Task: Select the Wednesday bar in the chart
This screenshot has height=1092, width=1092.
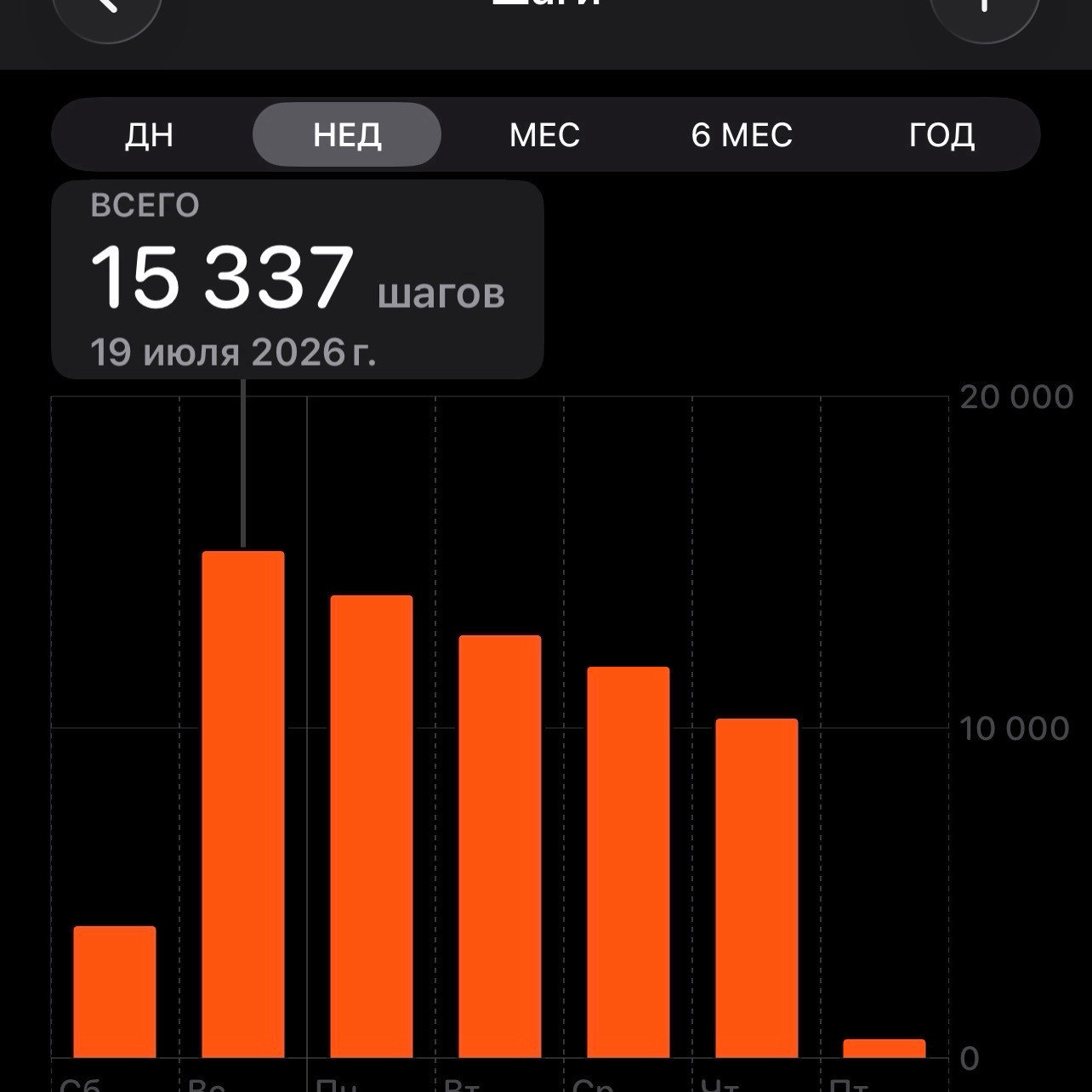Action: tap(628, 862)
